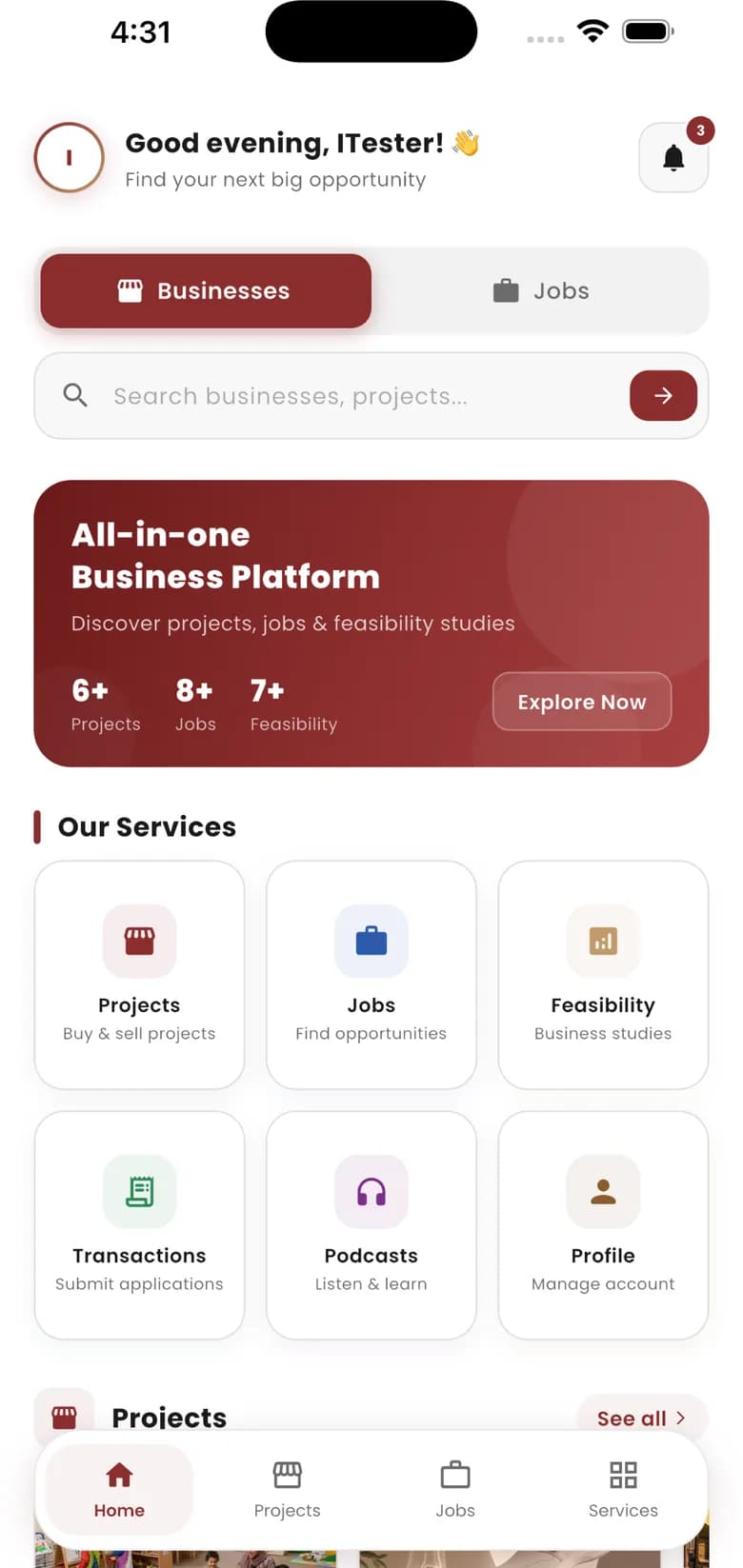Open the Feasibility service card

[603, 975]
